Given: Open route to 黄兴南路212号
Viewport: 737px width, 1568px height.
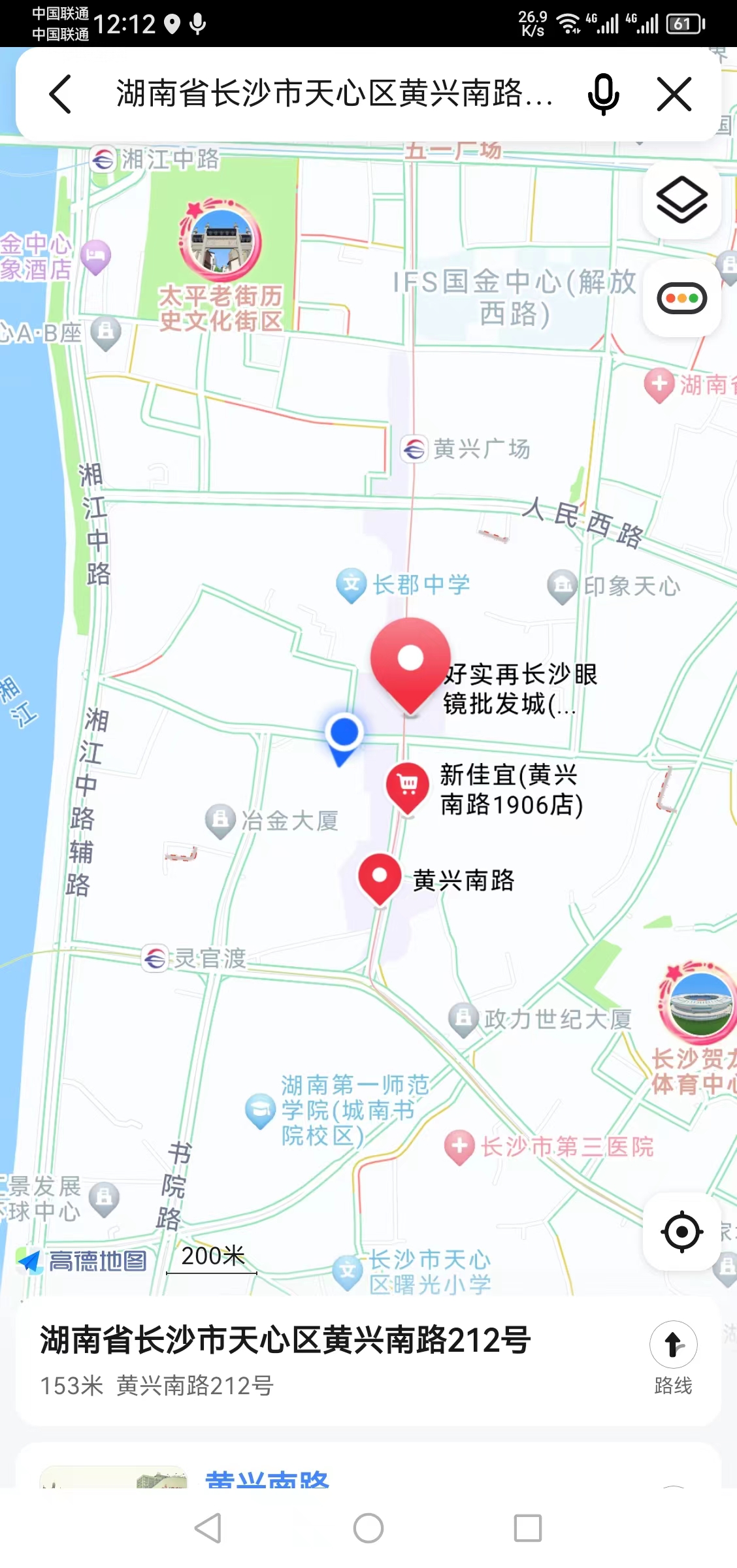Looking at the screenshot, I should 673,1358.
